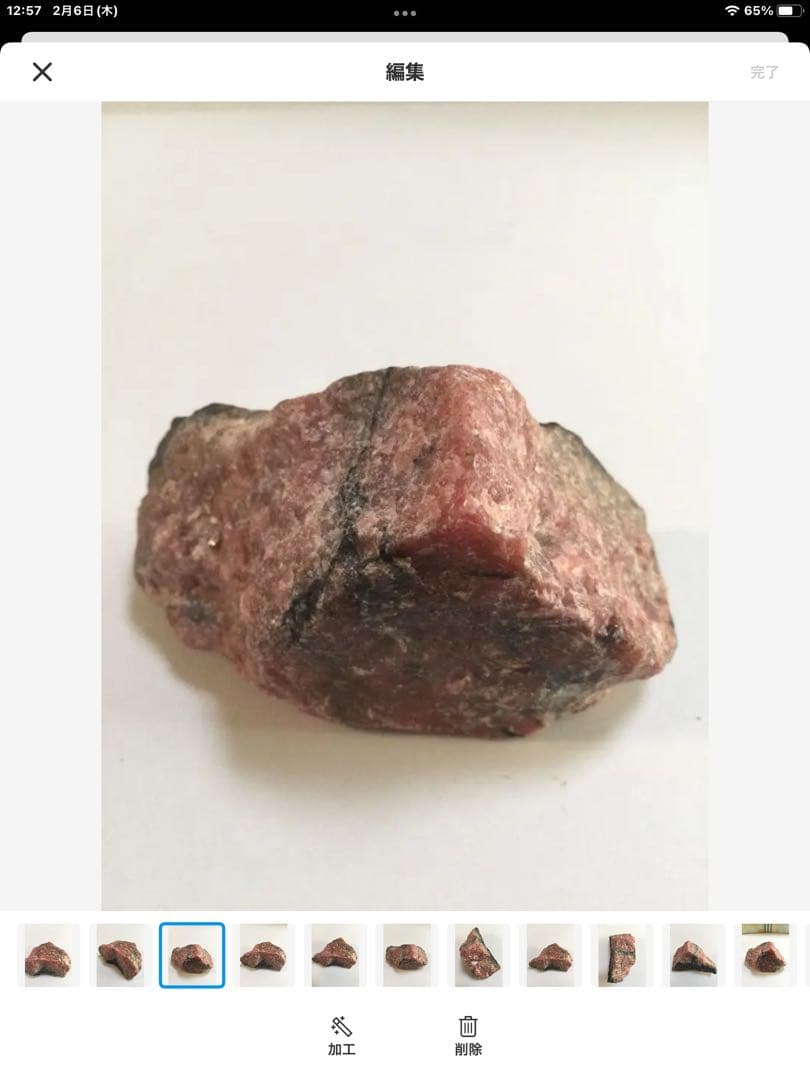Tap the clock showing 12:57

(23, 13)
